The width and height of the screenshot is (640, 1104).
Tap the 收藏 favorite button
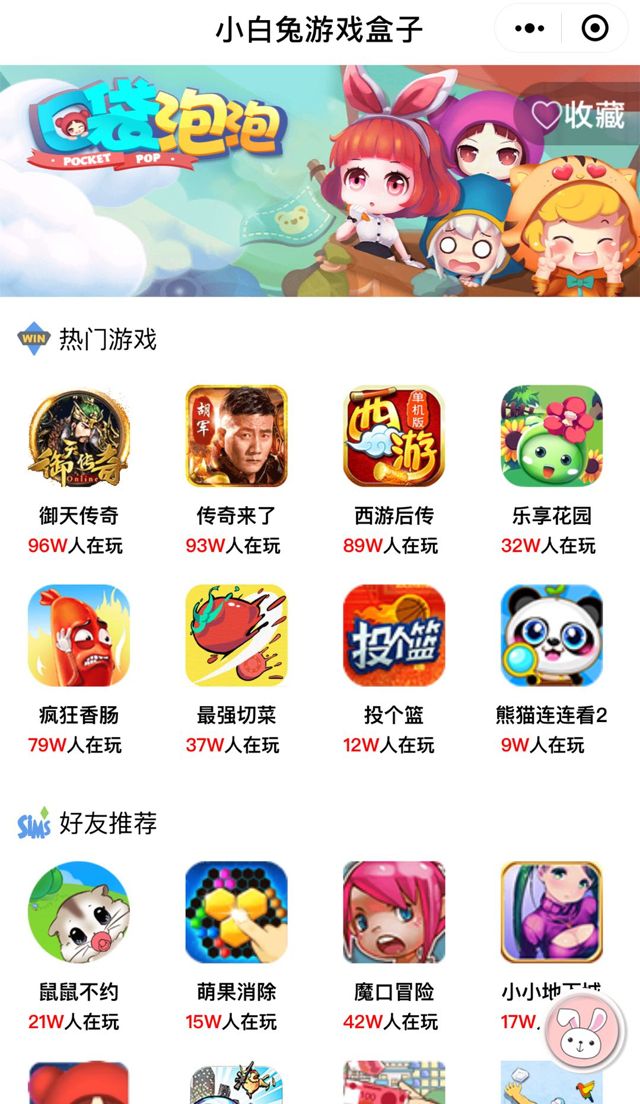(579, 115)
